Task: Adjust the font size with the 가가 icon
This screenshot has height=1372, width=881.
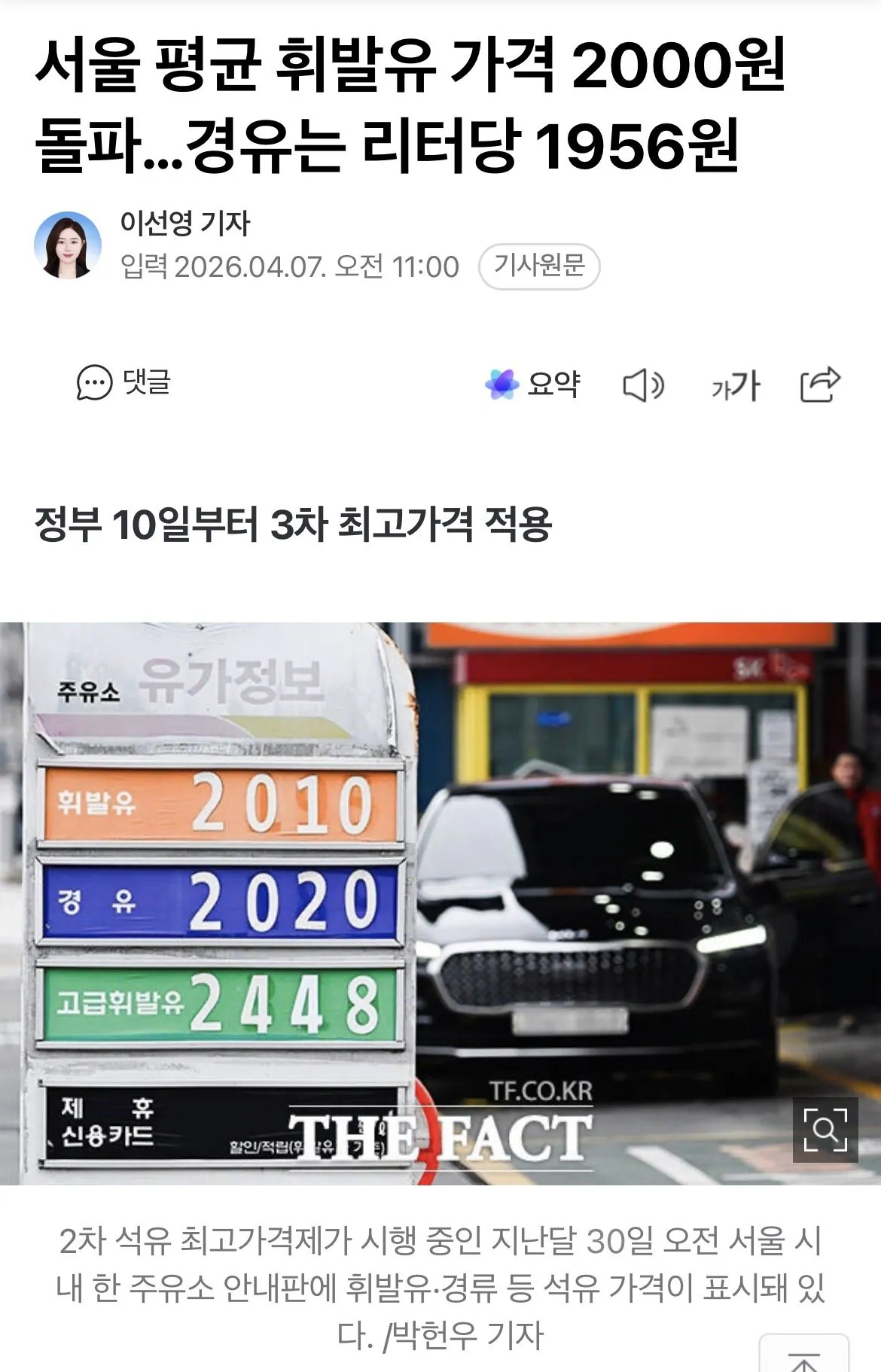Action: pyautogui.click(x=736, y=385)
